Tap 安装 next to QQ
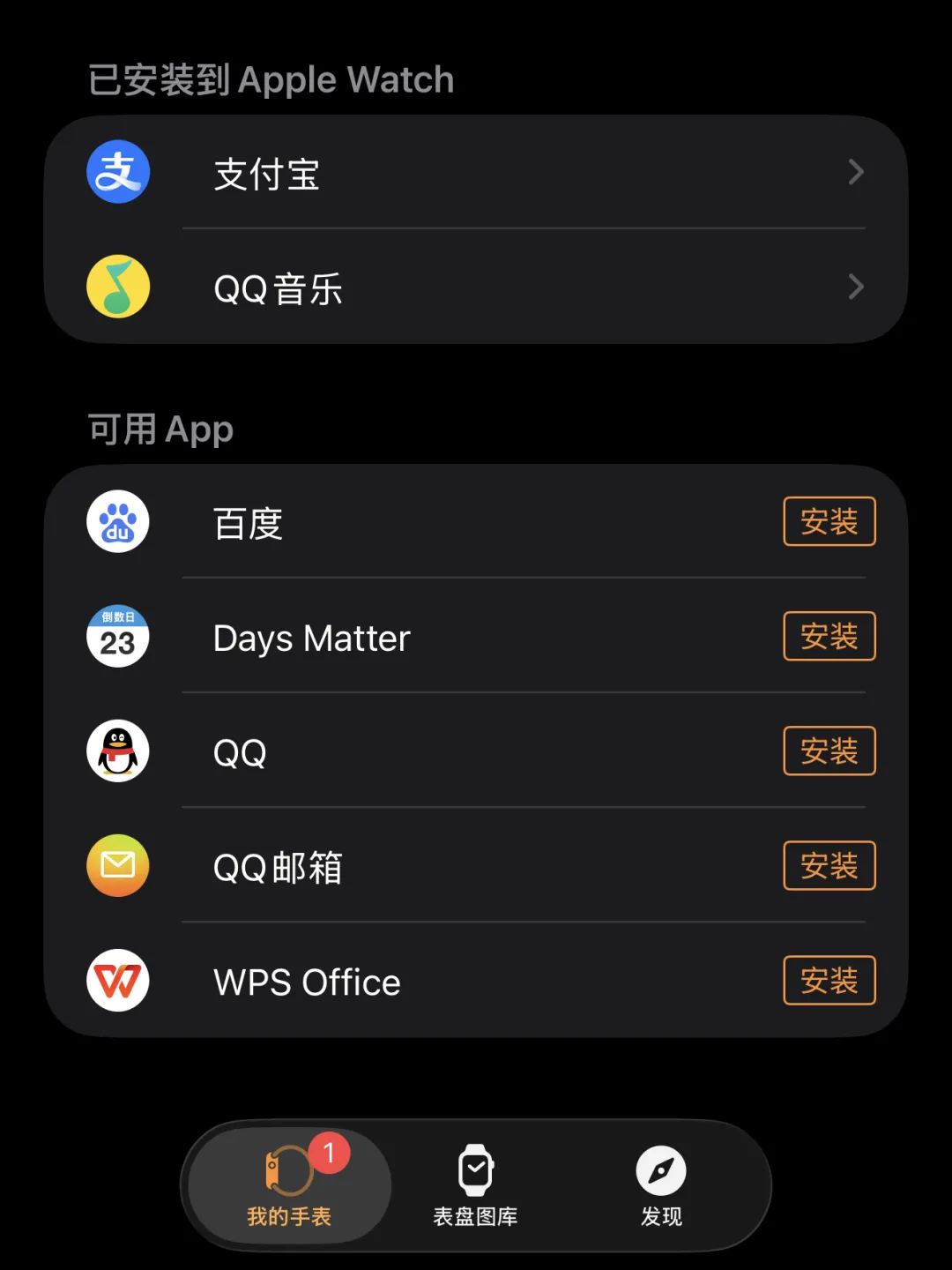Screen dimensions: 952x1270 829,751
